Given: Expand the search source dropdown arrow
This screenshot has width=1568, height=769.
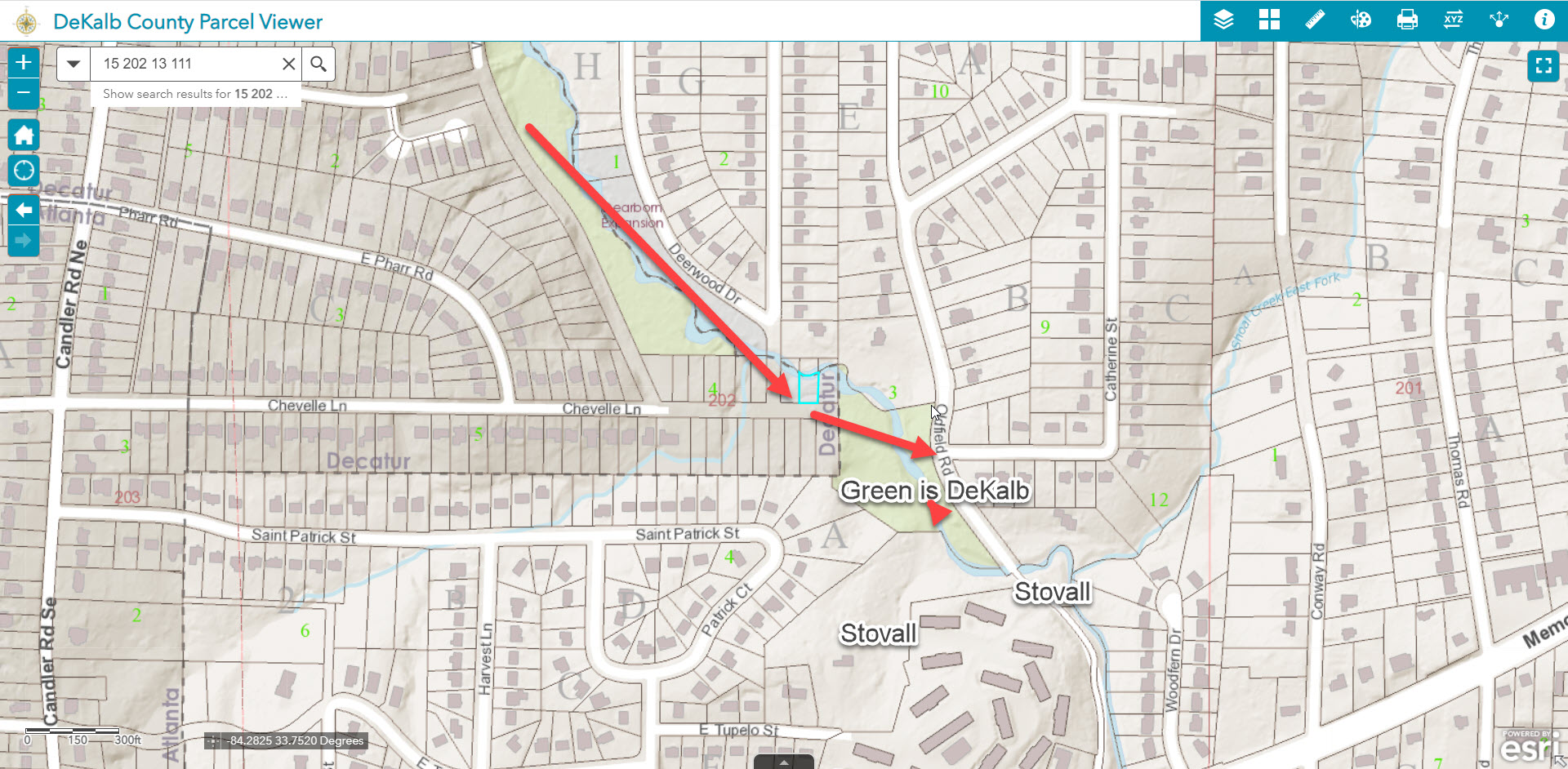Looking at the screenshot, I should click(x=73, y=64).
